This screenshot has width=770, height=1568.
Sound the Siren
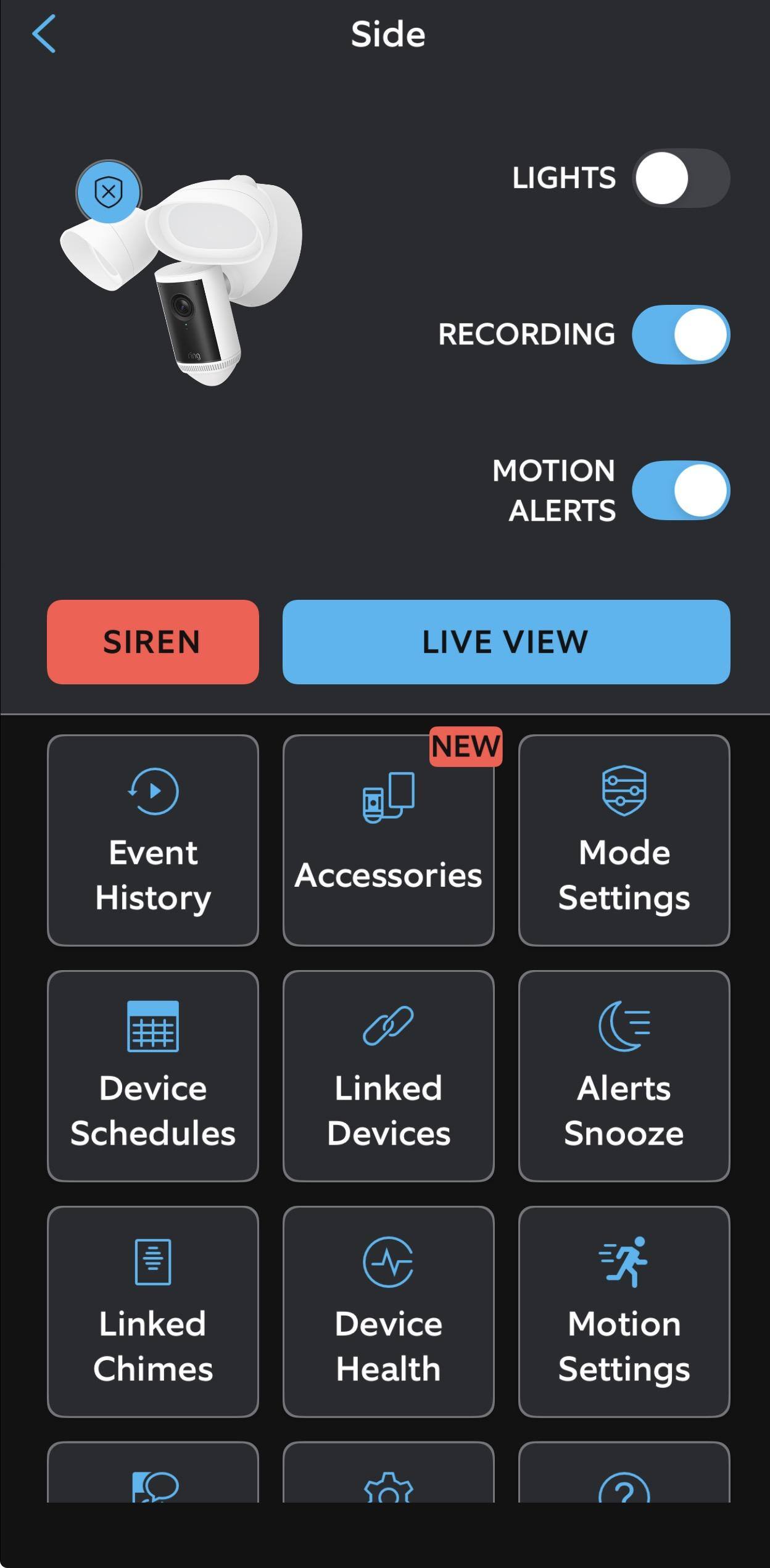tap(152, 642)
